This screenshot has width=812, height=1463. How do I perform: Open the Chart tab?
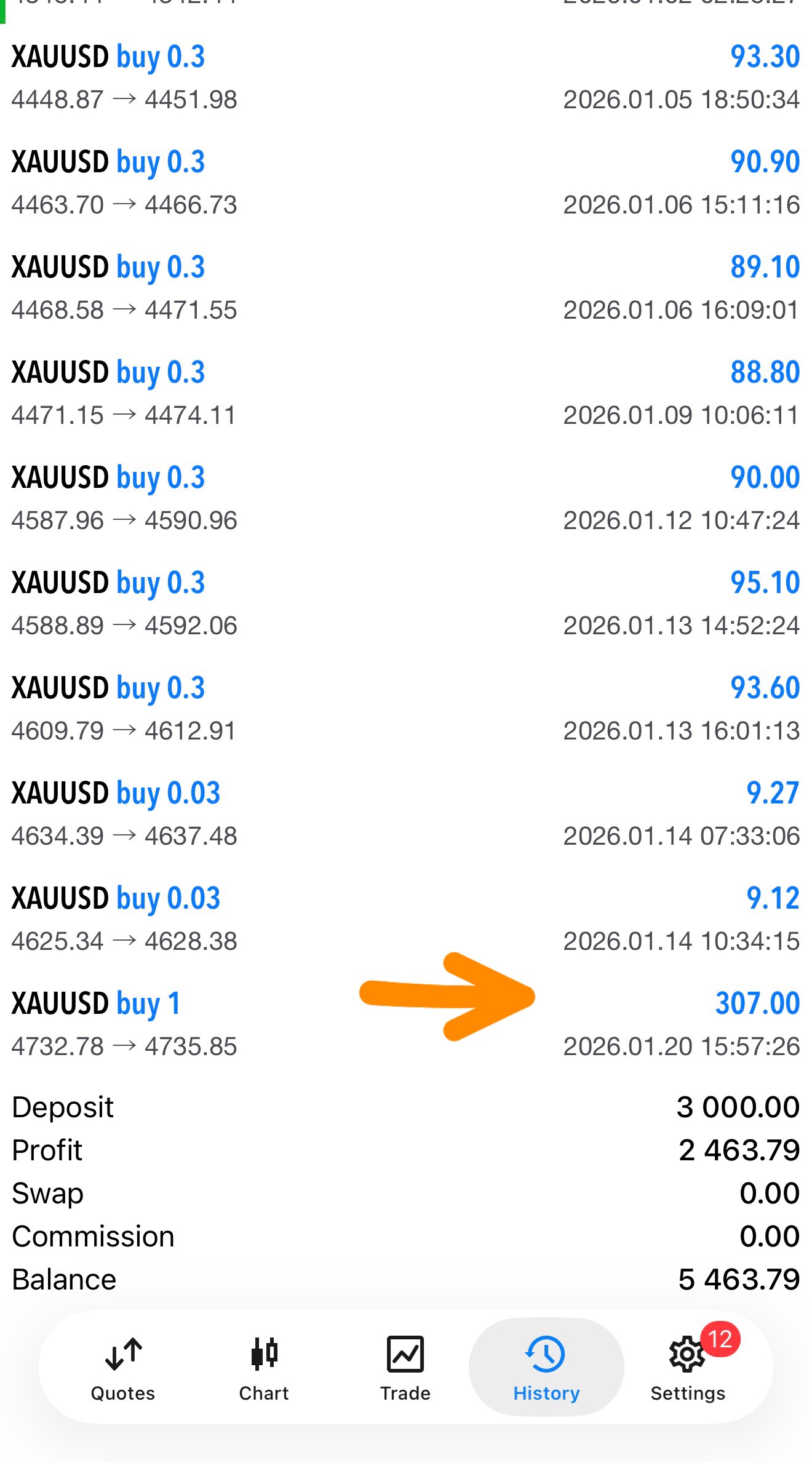pyautogui.click(x=264, y=1367)
